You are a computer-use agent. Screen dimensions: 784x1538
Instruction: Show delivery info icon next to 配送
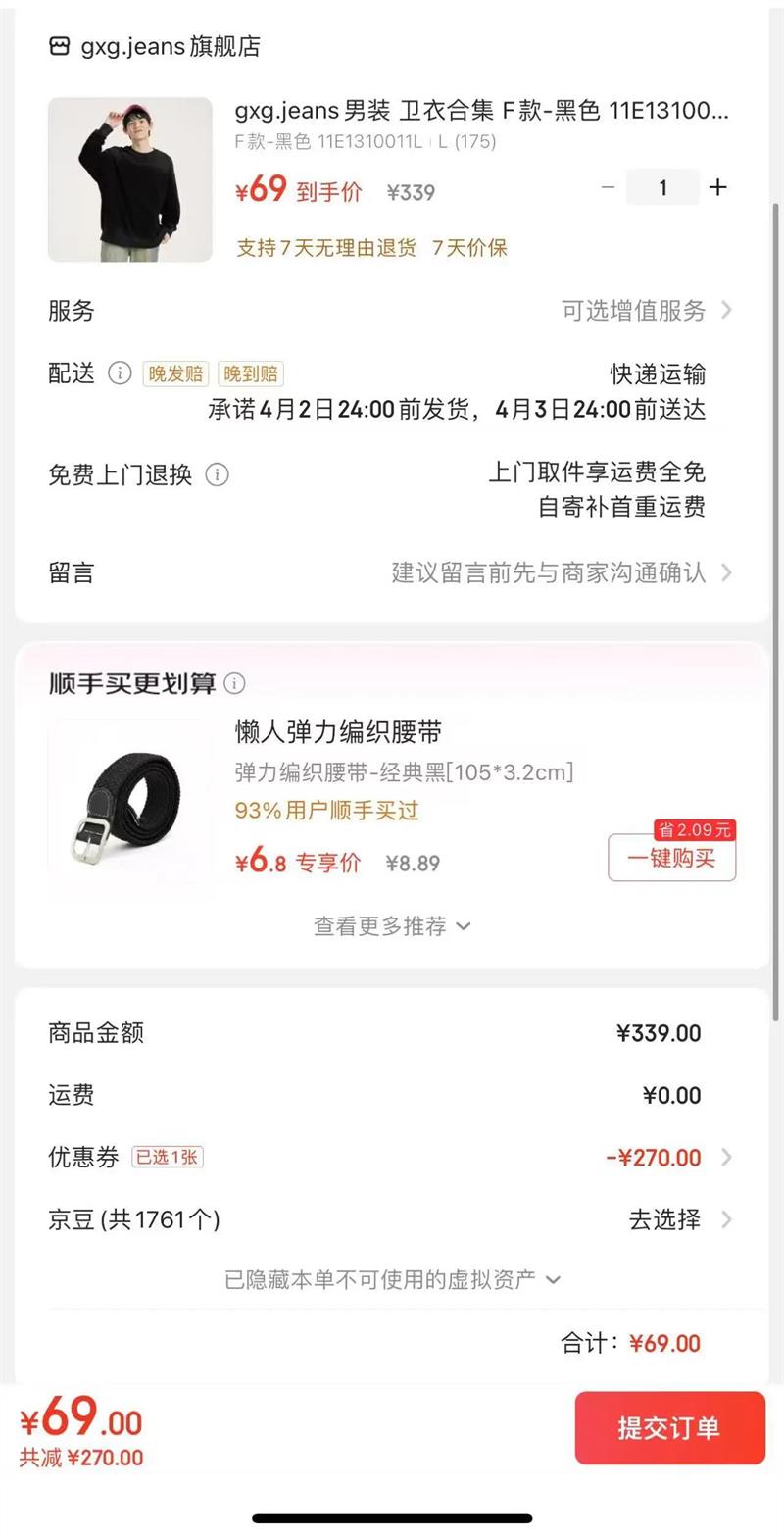120,373
